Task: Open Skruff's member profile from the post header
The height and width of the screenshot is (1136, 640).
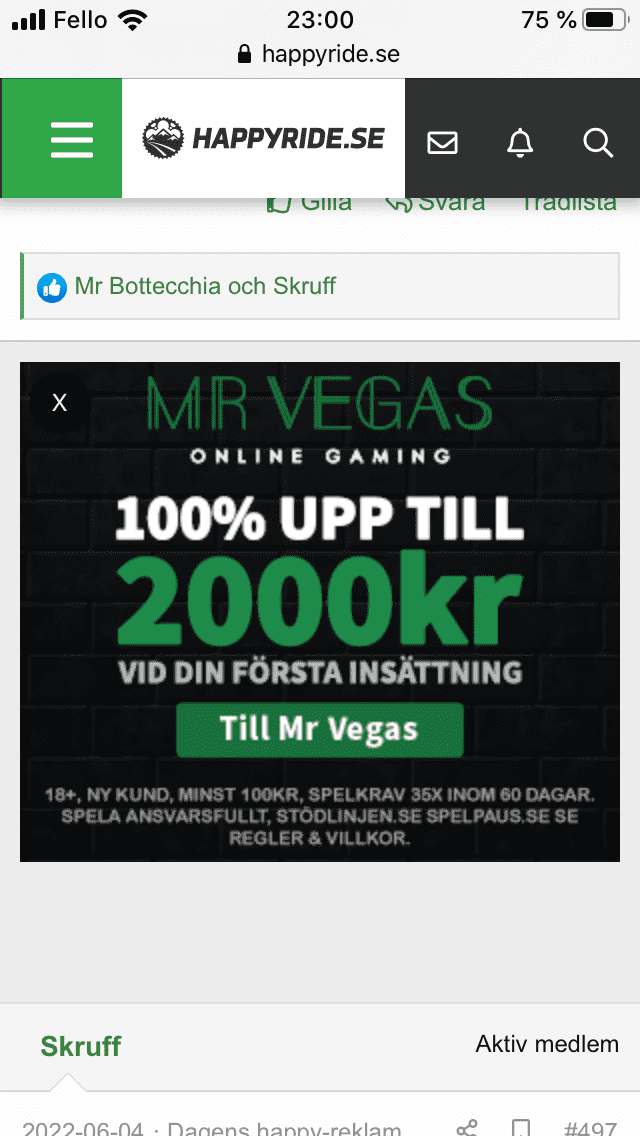Action: 81,1046
